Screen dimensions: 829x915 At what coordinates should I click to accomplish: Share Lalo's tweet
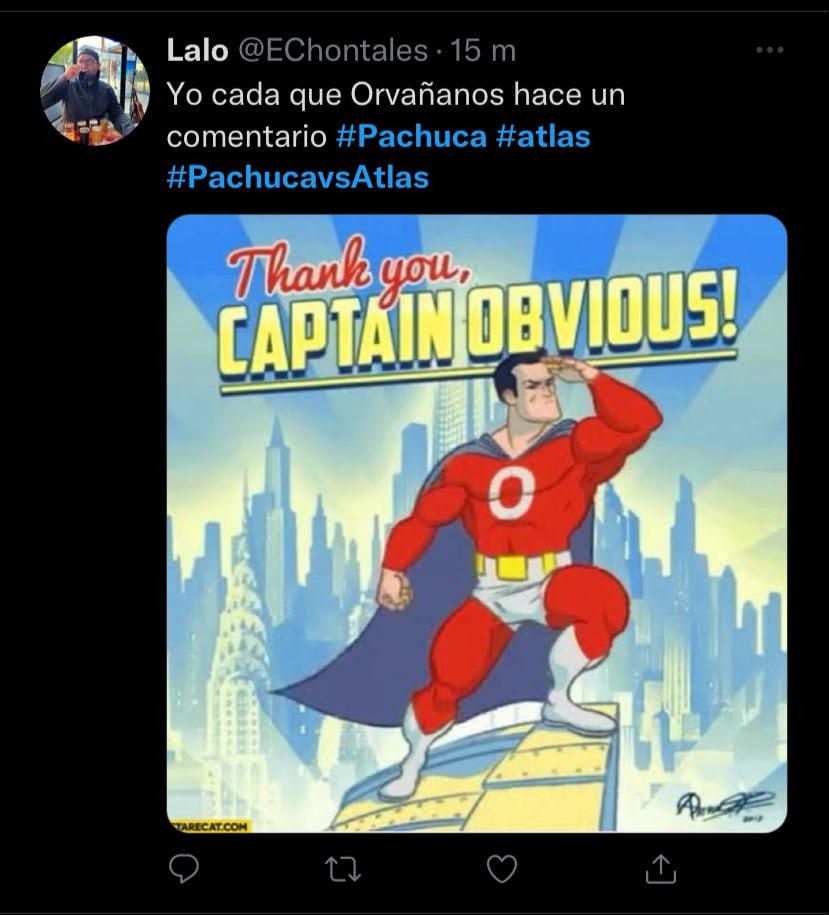[660, 868]
